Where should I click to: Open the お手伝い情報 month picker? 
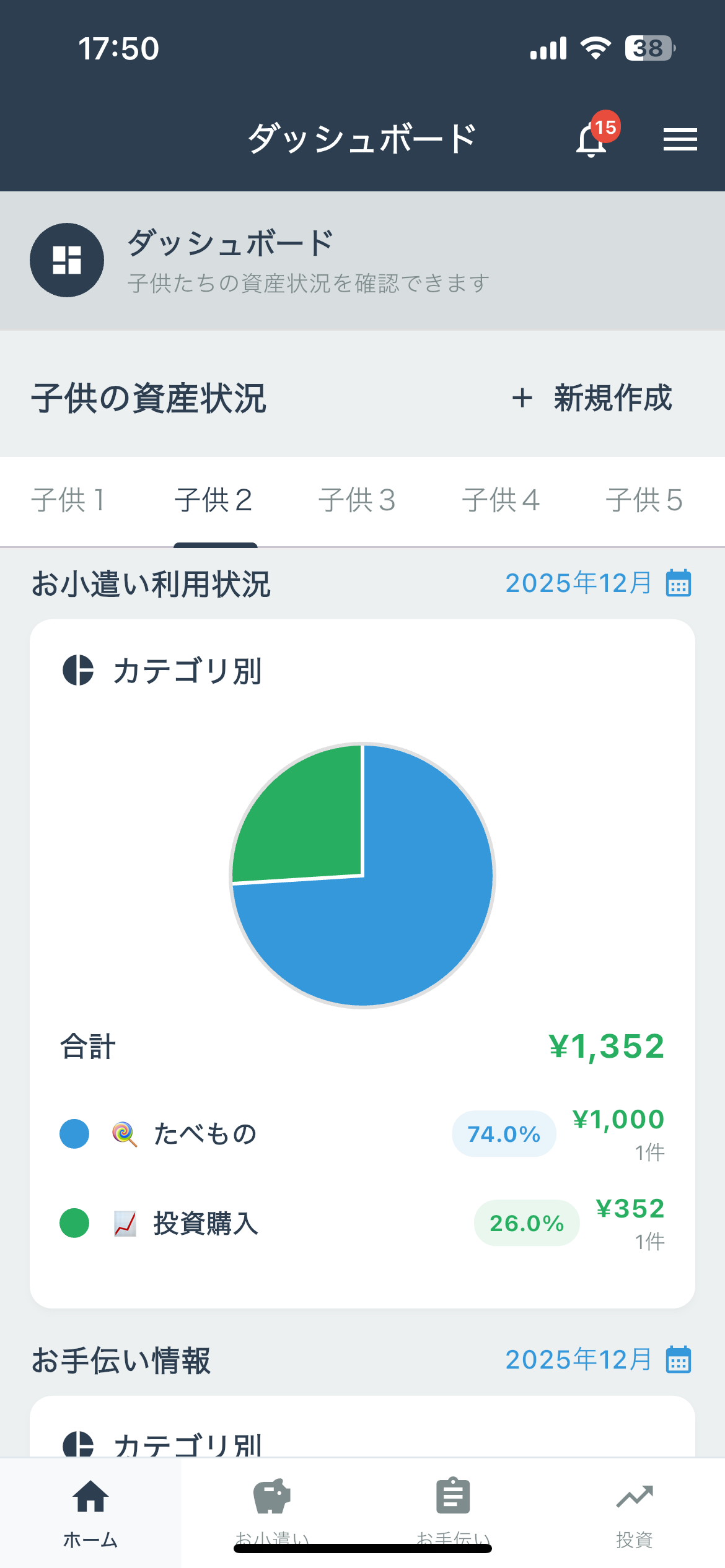[679, 1360]
